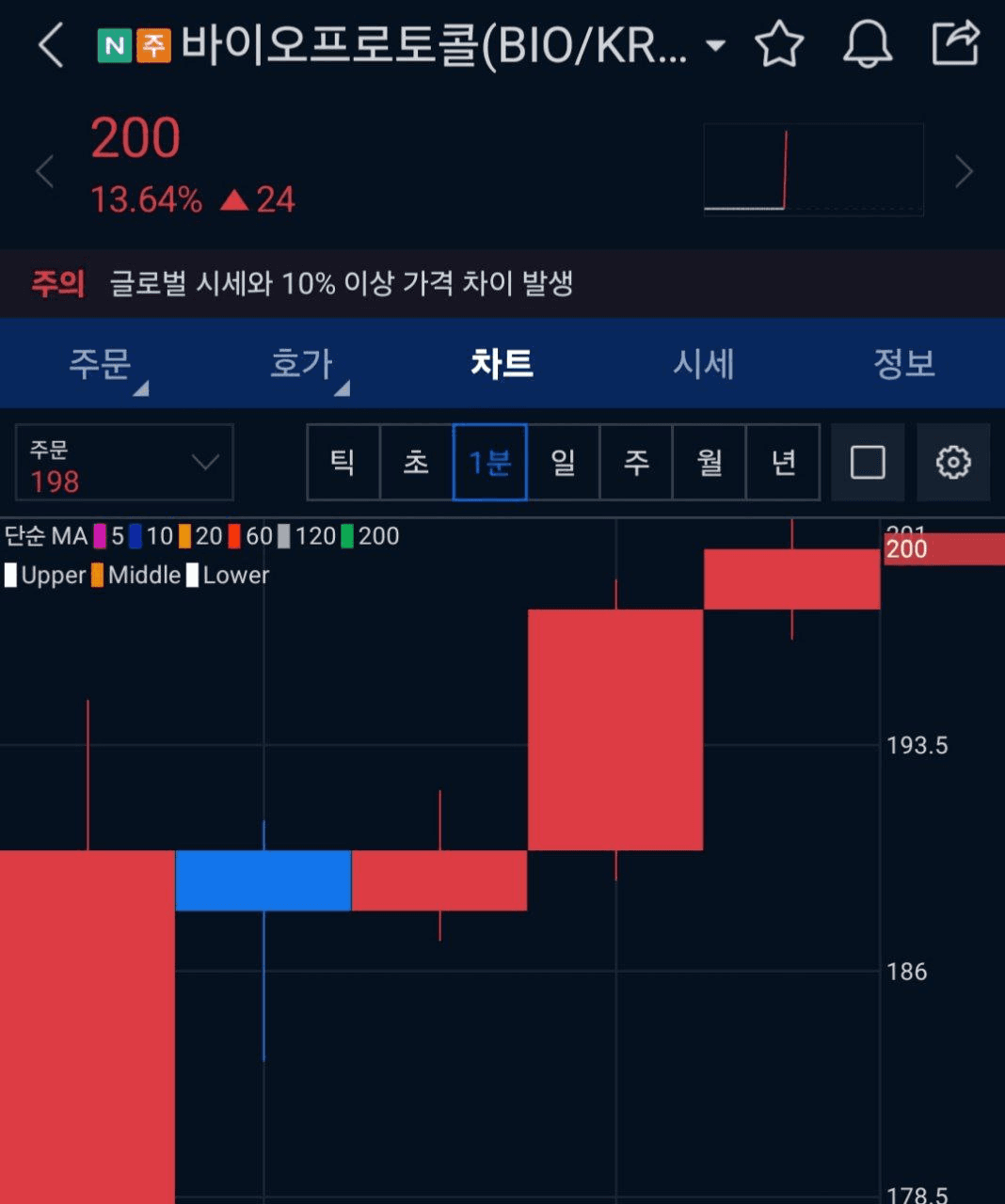This screenshot has height=1204, width=1005.
Task: Choose the 일 daily interval
Action: 563,463
